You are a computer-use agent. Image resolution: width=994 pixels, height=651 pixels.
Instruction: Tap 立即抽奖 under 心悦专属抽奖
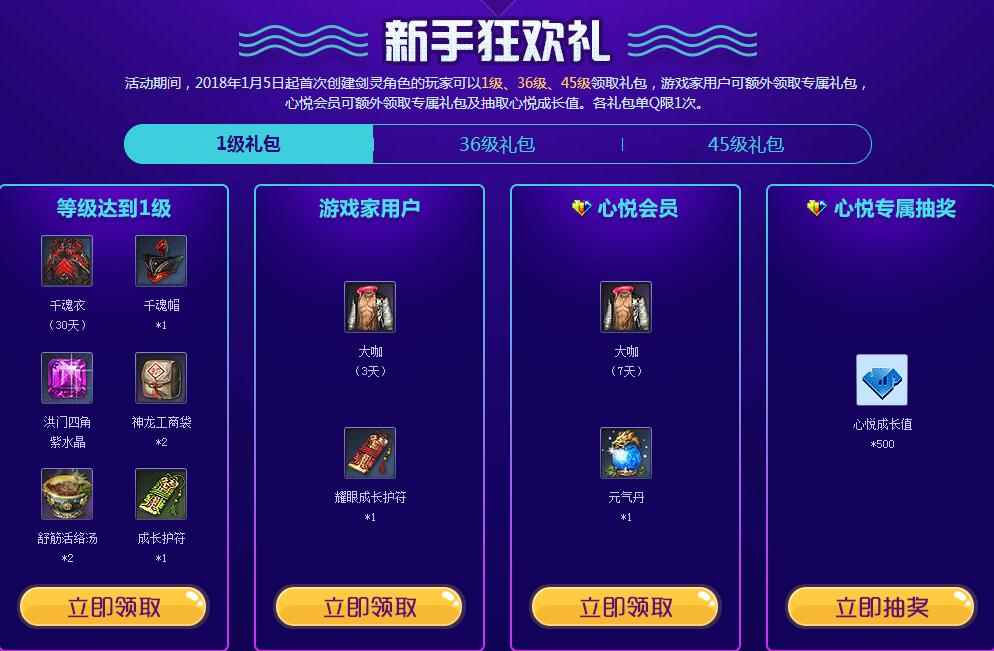(881, 607)
